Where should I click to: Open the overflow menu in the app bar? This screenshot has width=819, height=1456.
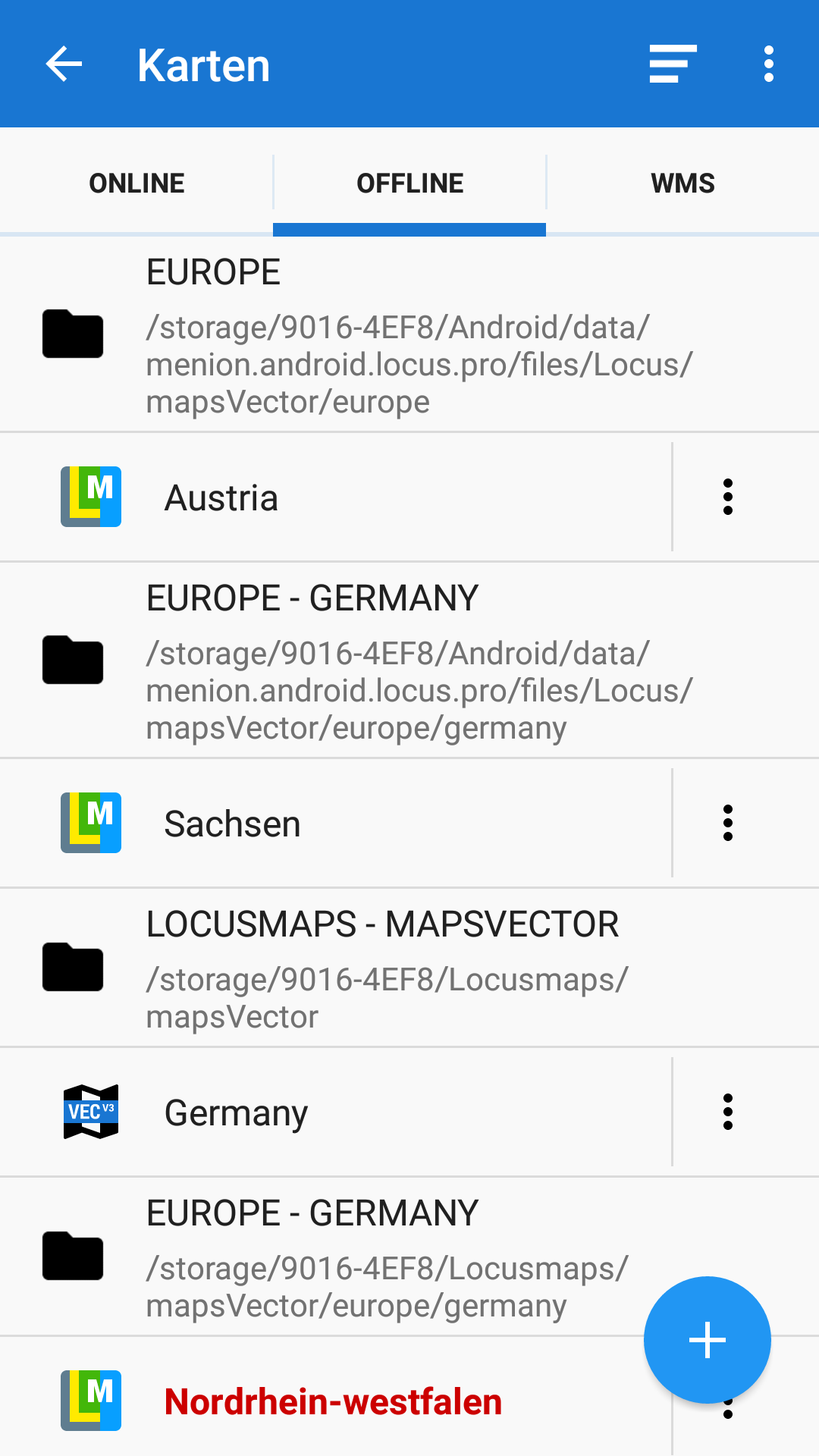[768, 64]
